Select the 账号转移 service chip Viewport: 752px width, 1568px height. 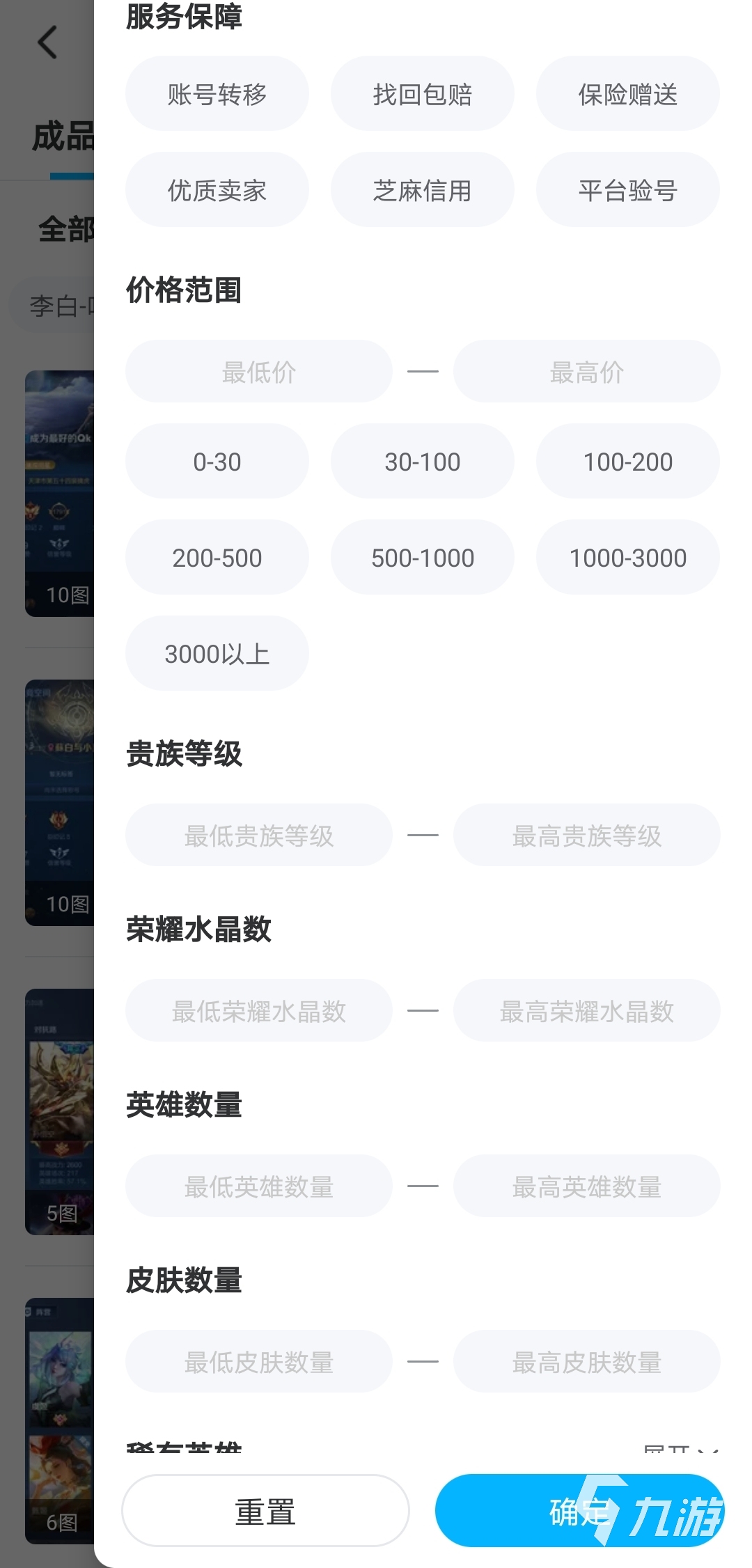217,94
